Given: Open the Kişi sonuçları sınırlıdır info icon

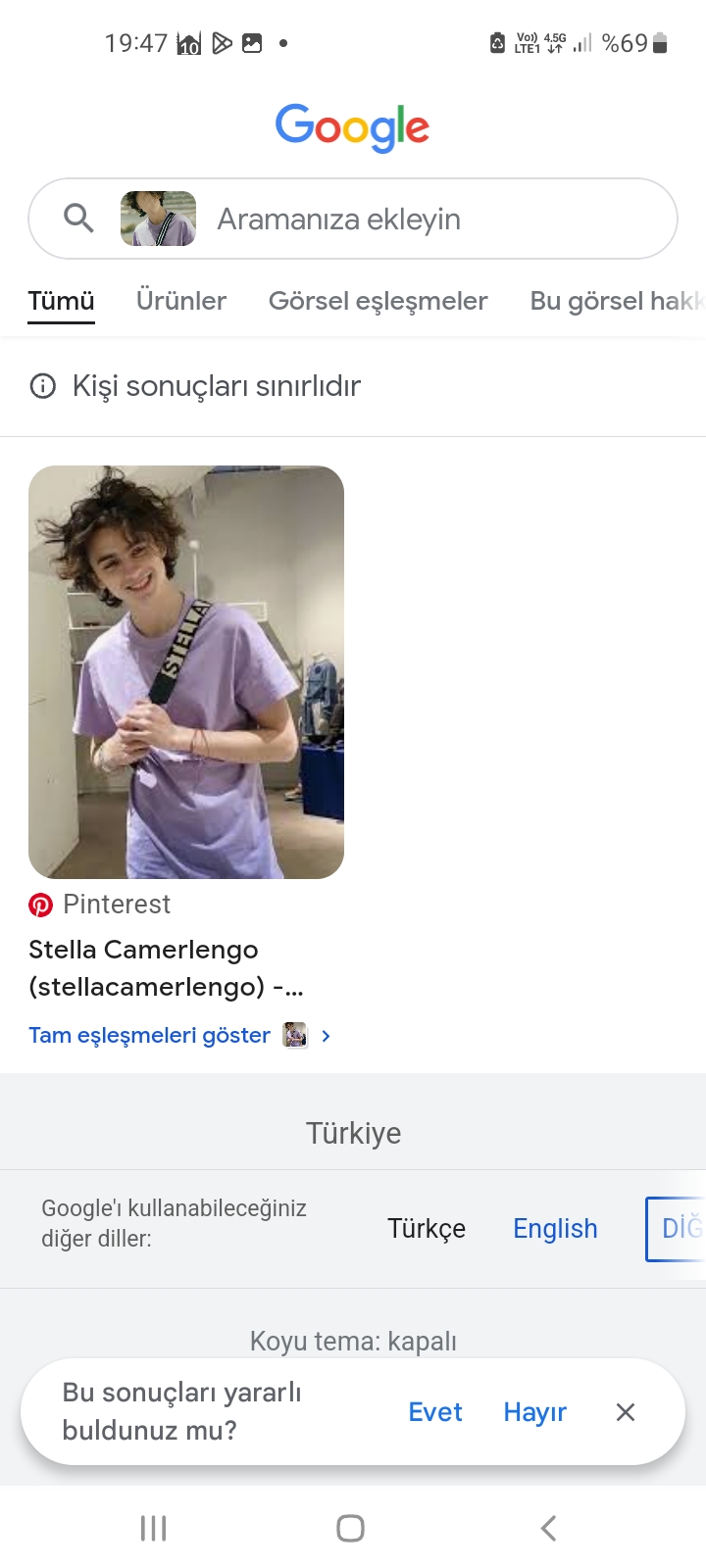Looking at the screenshot, I should [x=43, y=386].
